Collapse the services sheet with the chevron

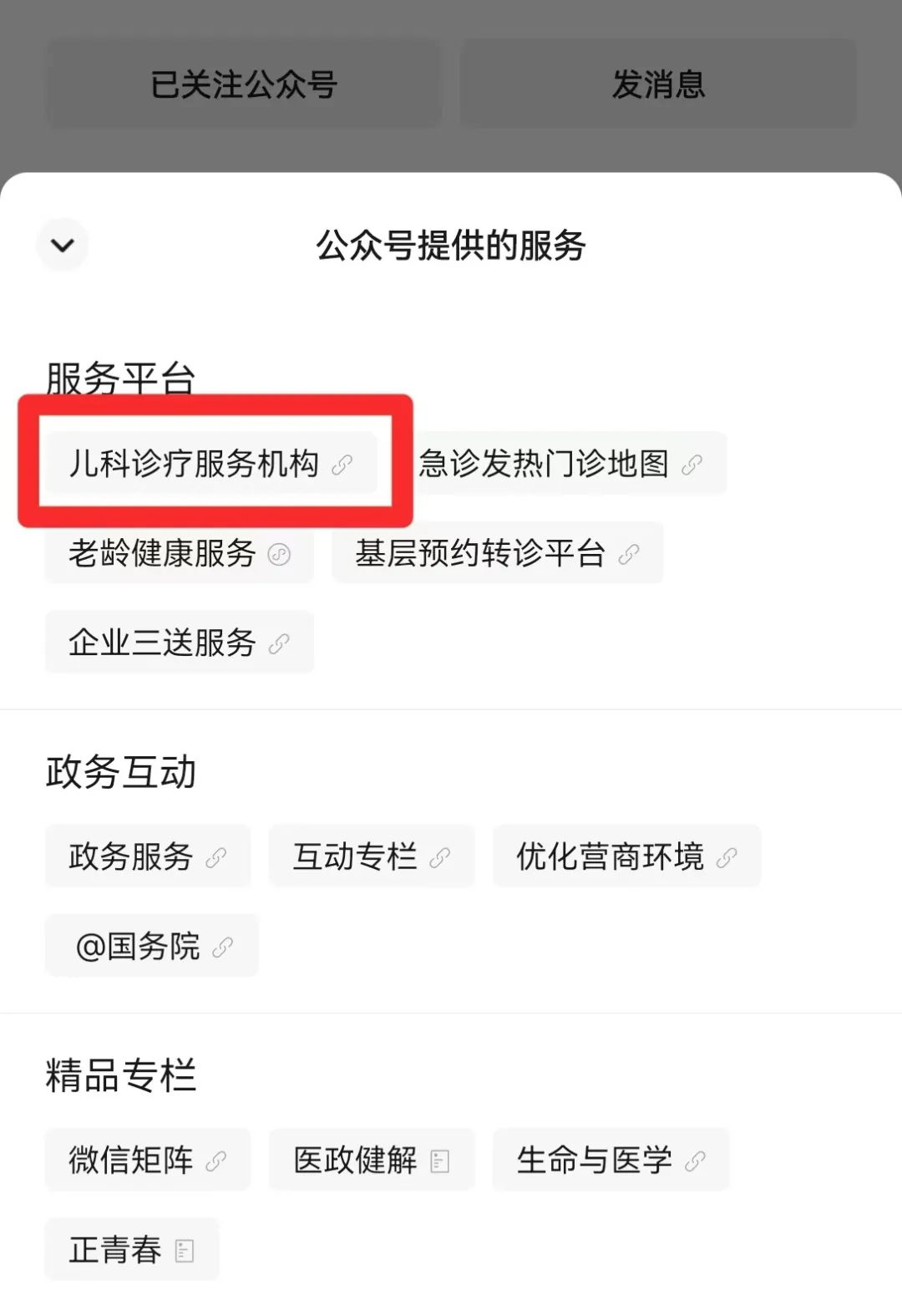(63, 245)
